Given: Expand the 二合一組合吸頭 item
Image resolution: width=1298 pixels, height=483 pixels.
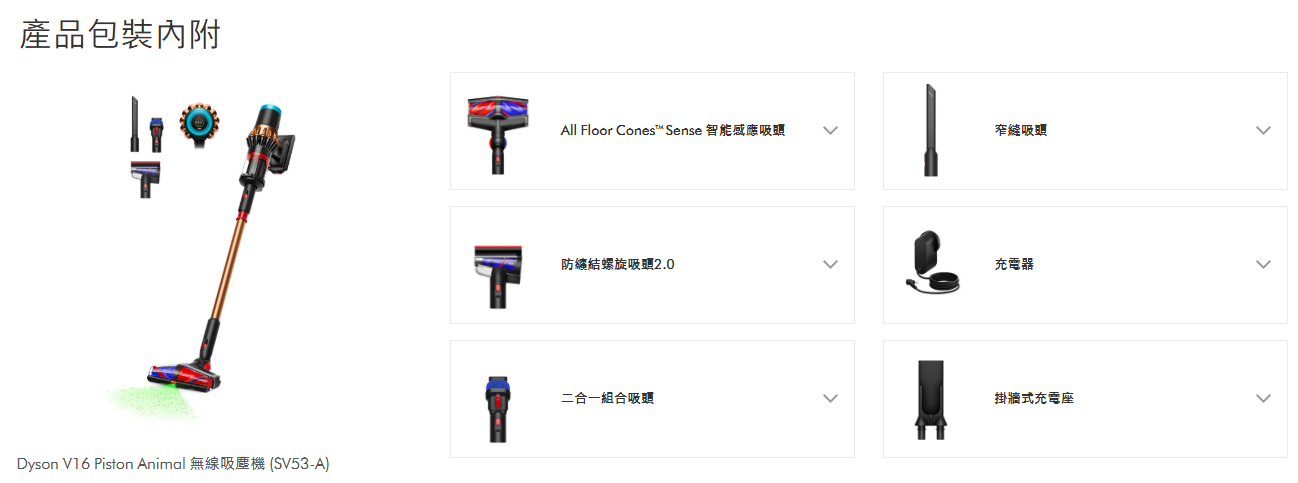Looking at the screenshot, I should click(x=829, y=398).
